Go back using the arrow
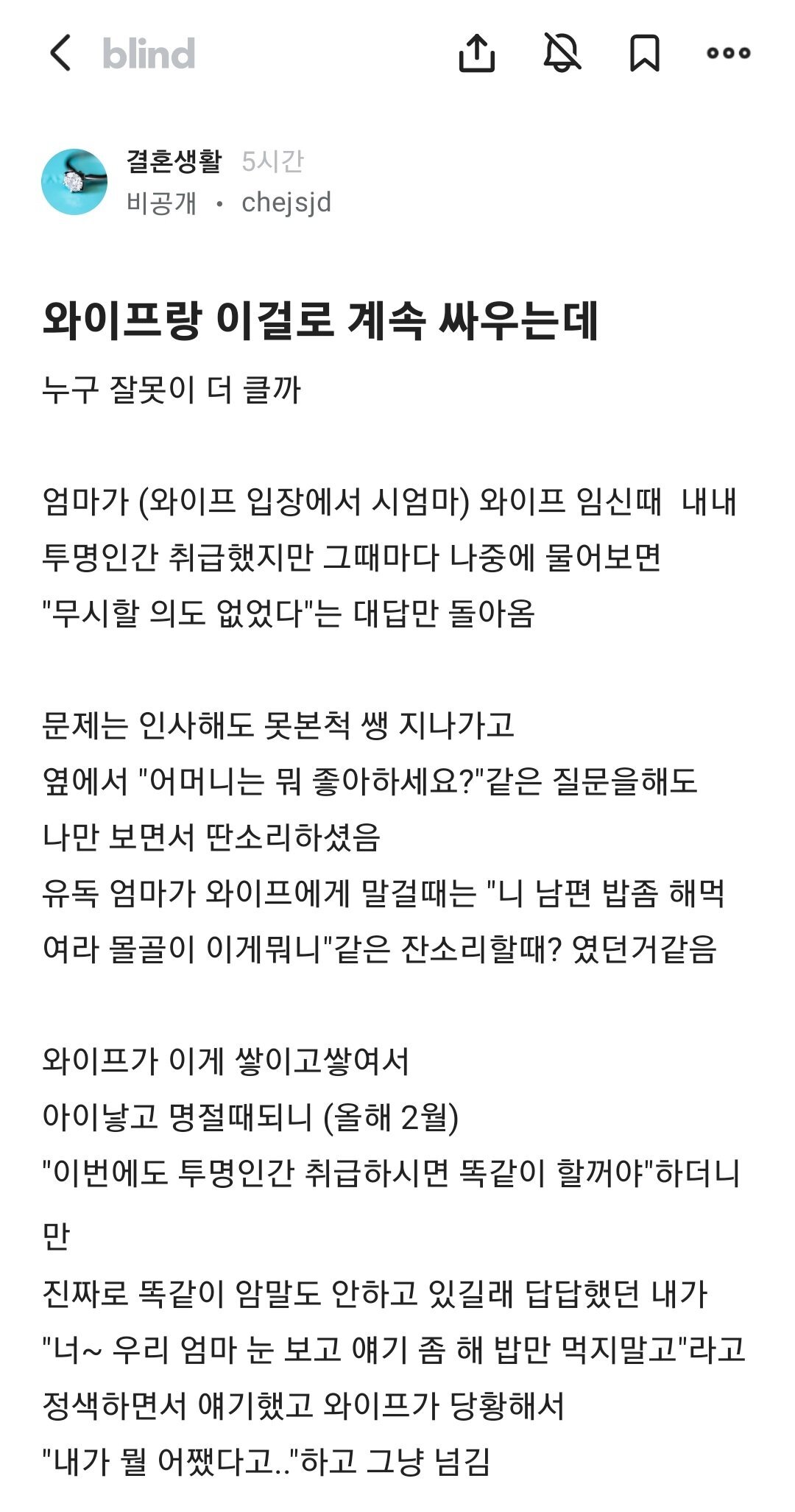 tap(60, 53)
